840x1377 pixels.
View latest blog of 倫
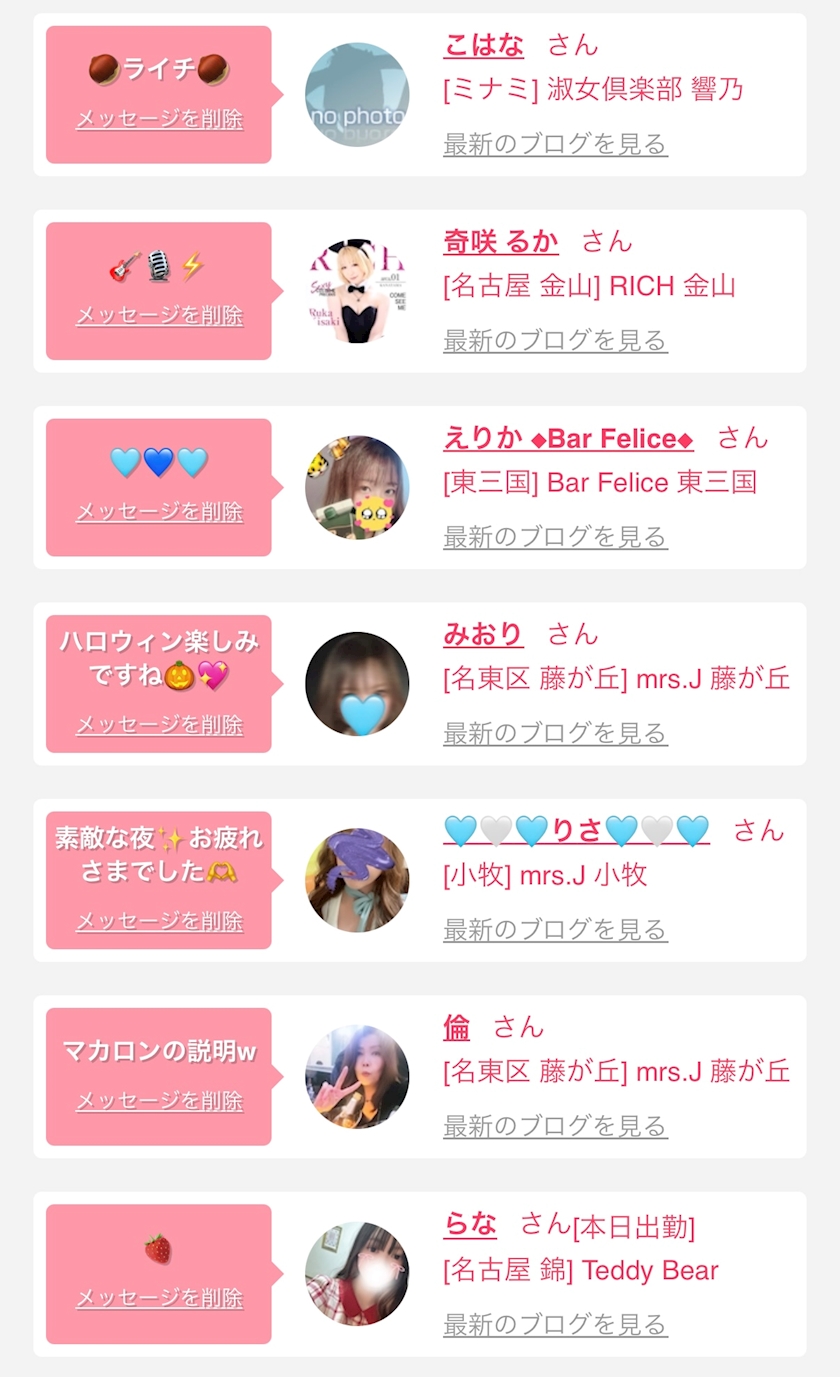[555, 1126]
